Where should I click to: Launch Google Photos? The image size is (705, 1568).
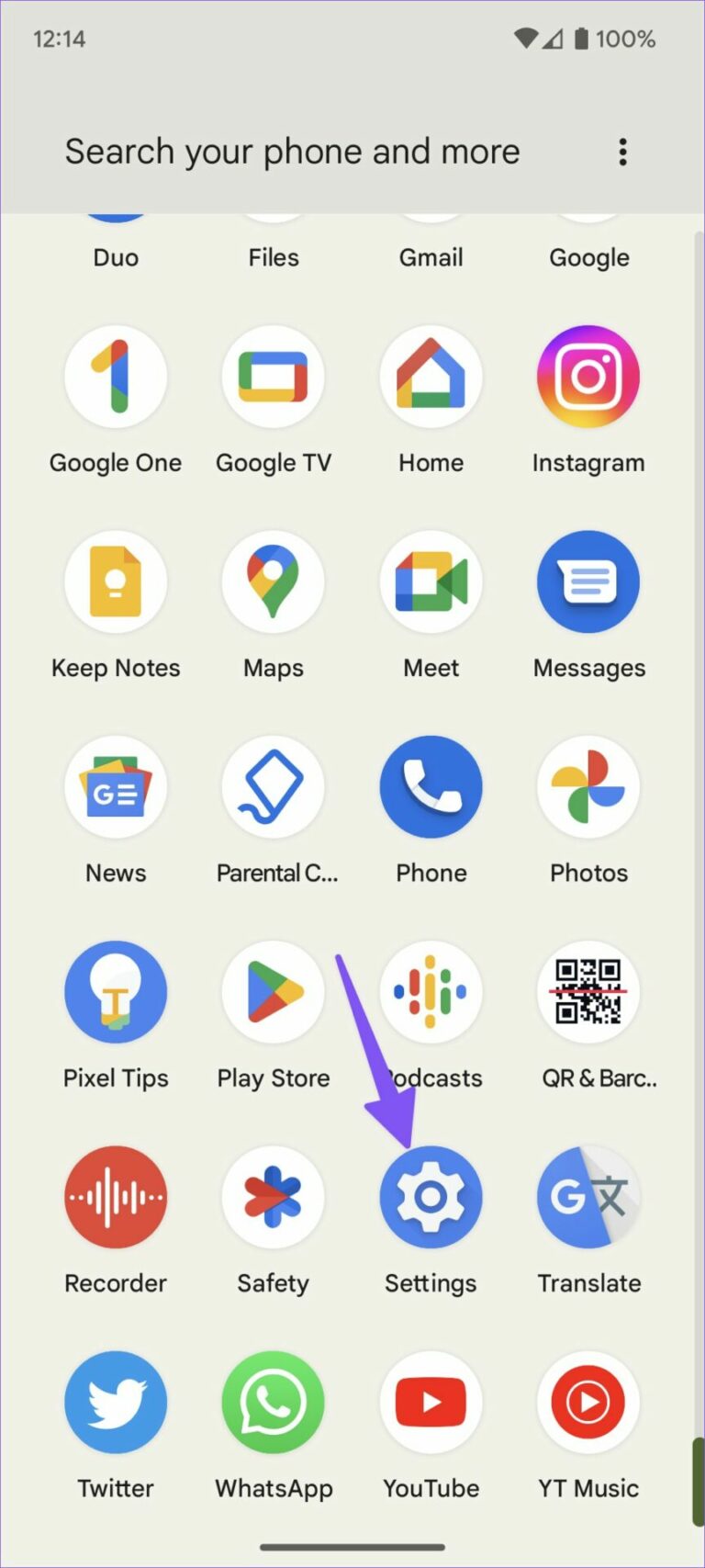(x=588, y=787)
